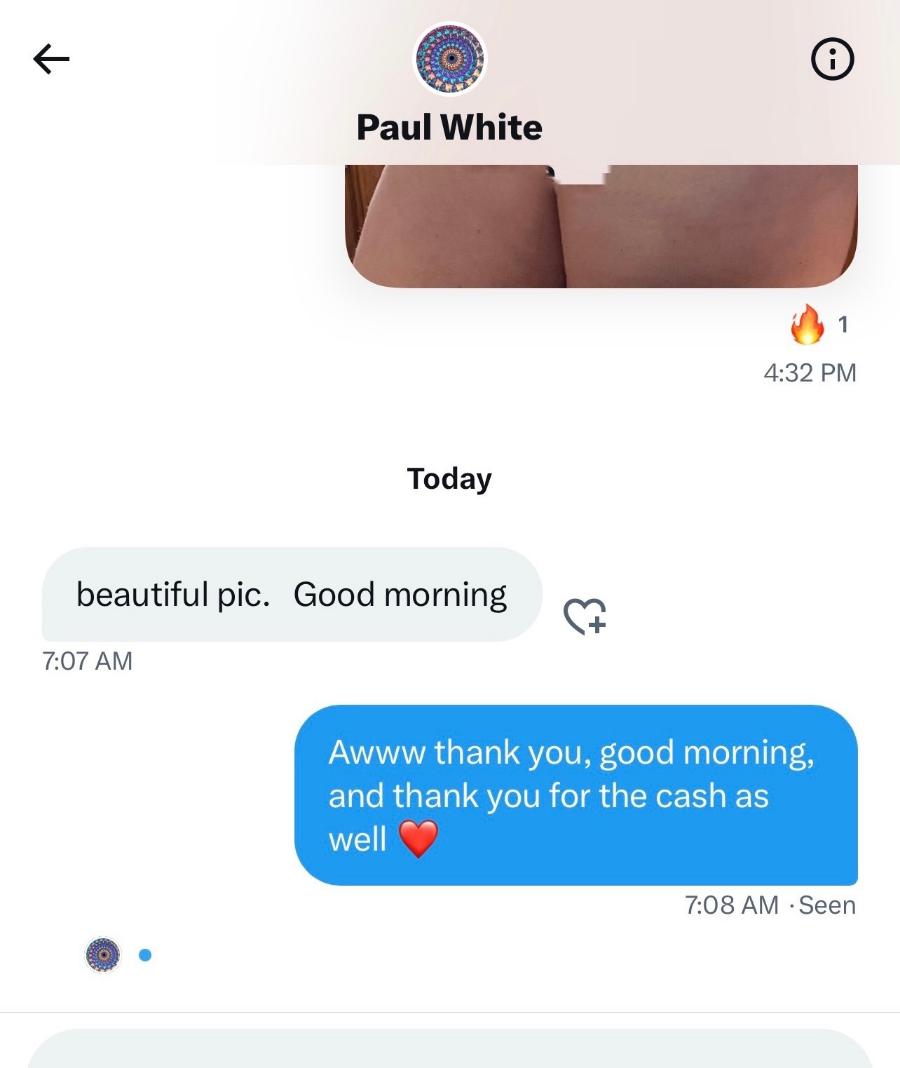Open conversation info for Paul White
The width and height of the screenshot is (900, 1068).
click(x=832, y=60)
